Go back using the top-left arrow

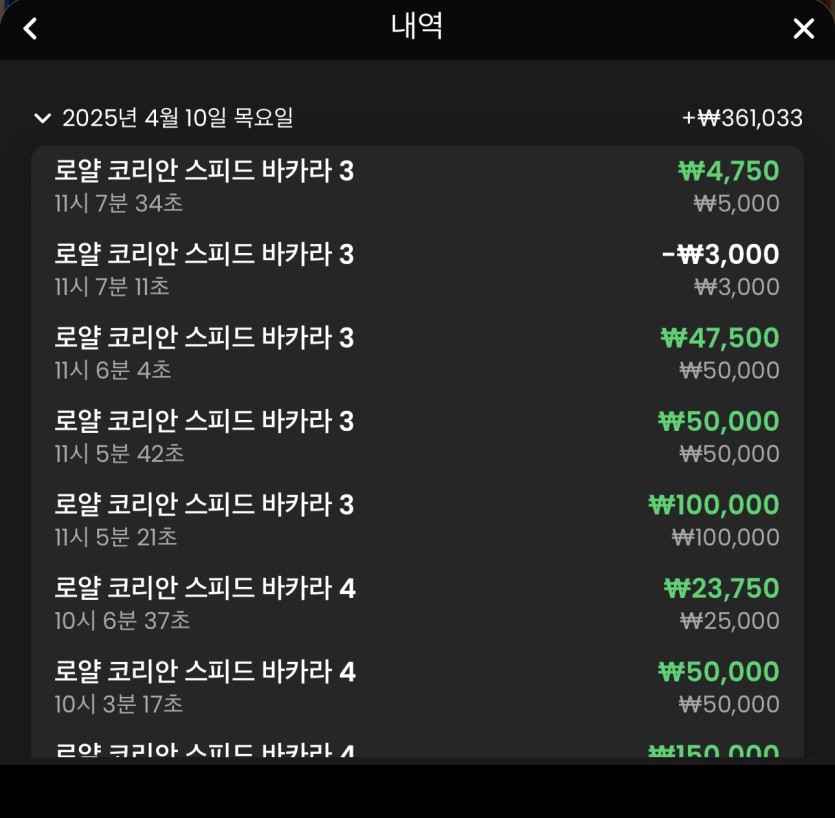(x=30, y=29)
